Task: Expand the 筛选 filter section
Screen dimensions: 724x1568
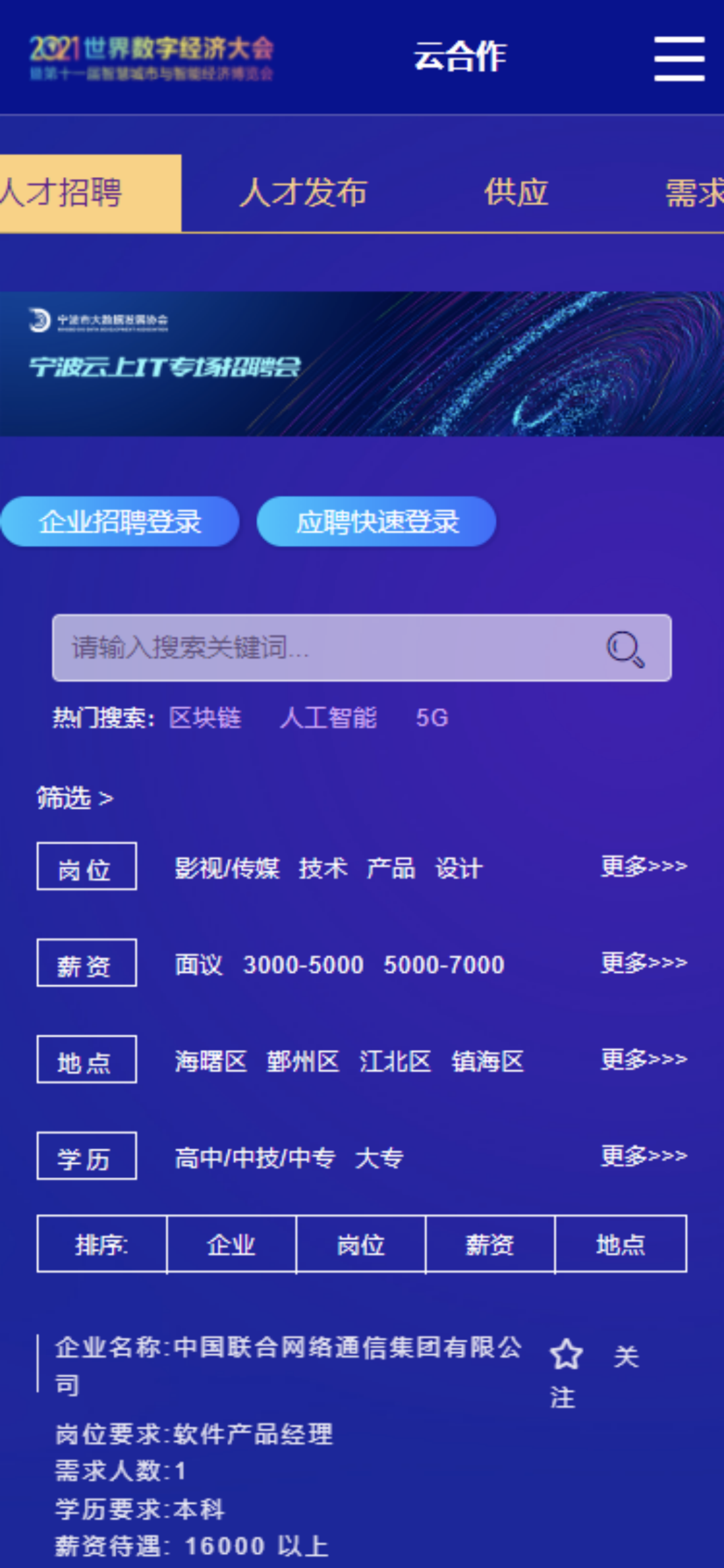Action: click(74, 798)
